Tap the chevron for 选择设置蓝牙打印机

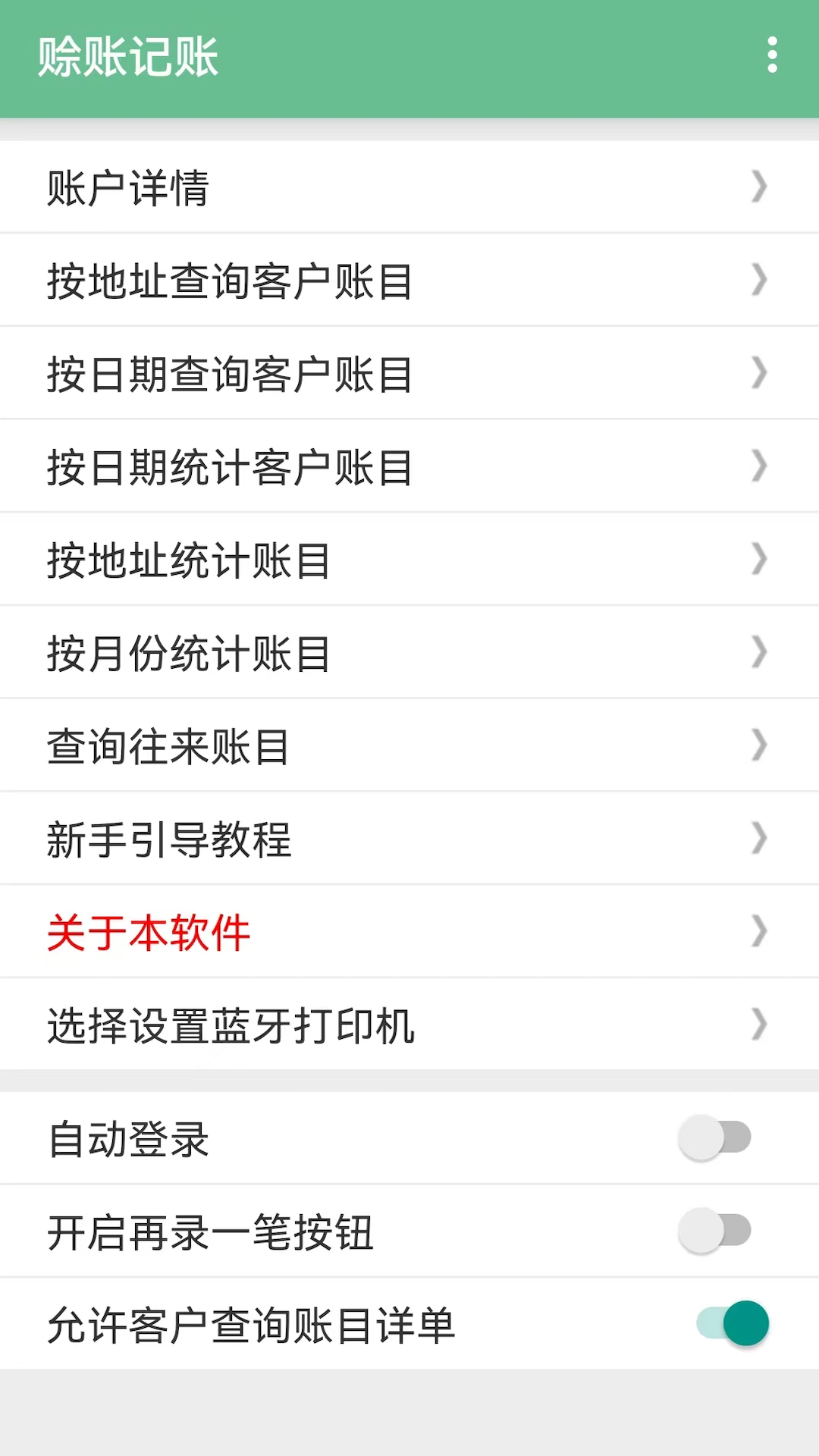click(758, 1025)
